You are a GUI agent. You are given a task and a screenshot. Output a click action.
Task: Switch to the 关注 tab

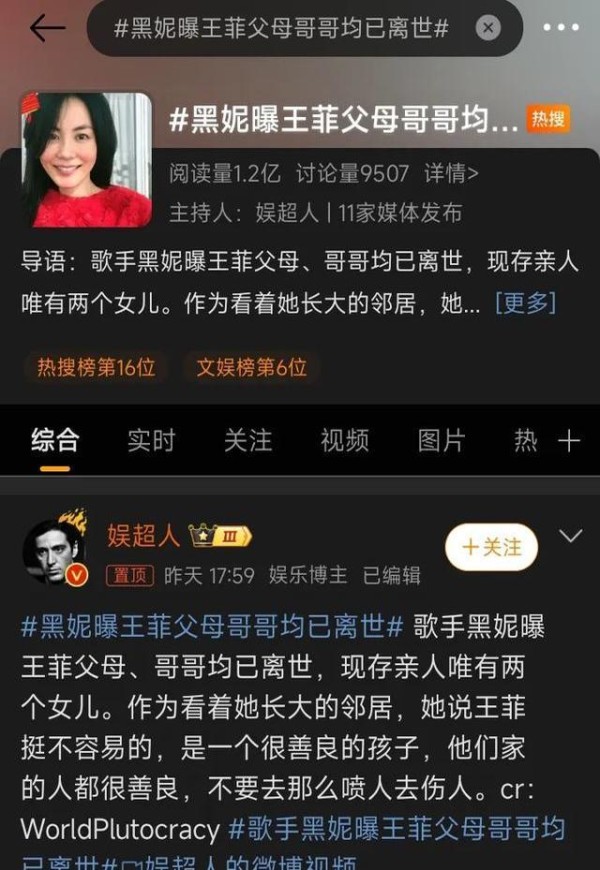point(248,440)
